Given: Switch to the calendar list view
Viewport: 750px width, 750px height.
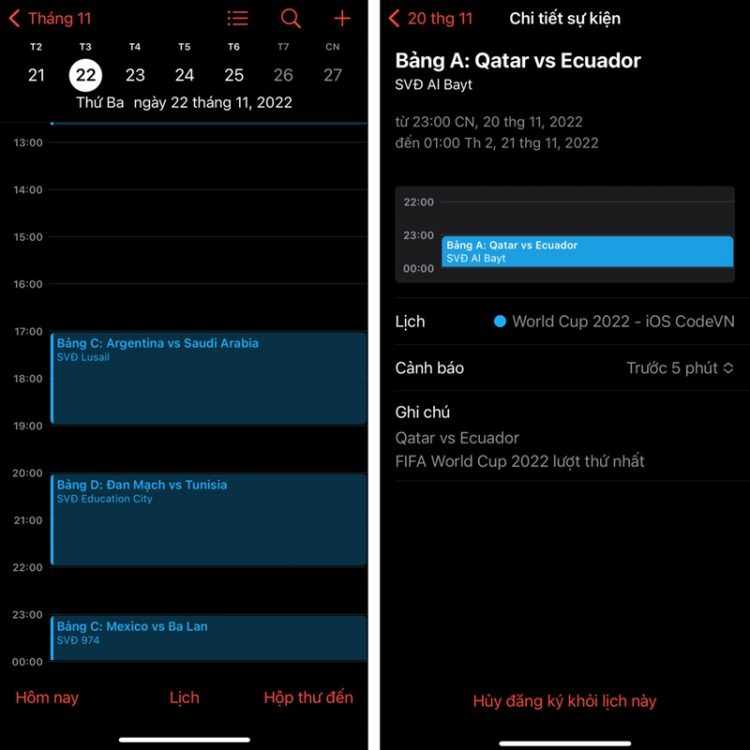Looking at the screenshot, I should (x=237, y=18).
